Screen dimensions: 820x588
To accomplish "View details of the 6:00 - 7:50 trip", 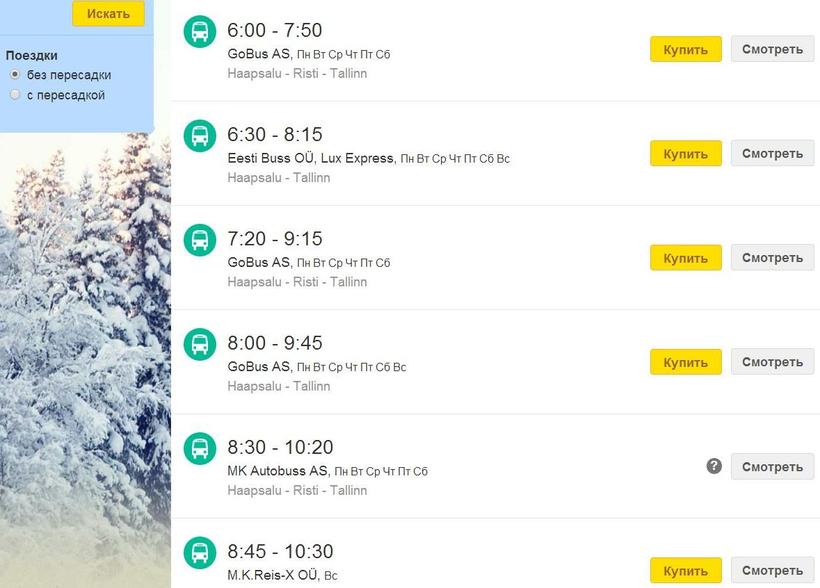I will (772, 49).
